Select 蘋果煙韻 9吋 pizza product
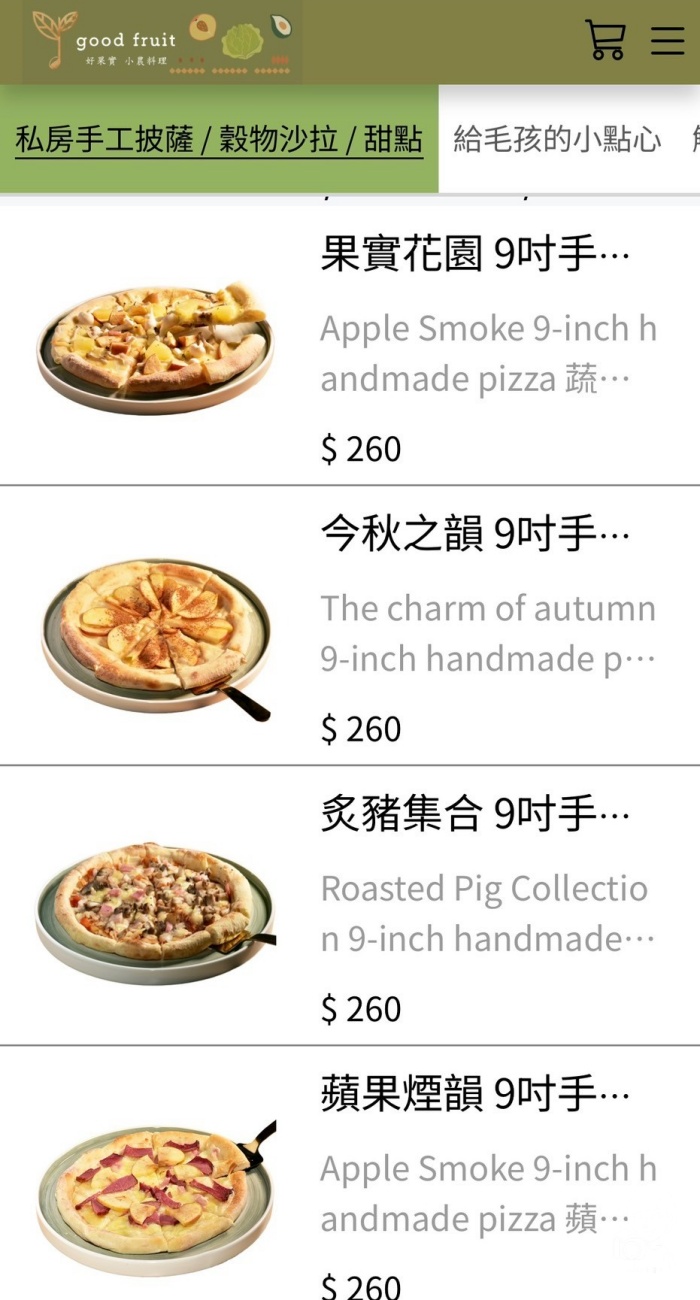Image resolution: width=700 pixels, height=1300 pixels. coord(475,1096)
